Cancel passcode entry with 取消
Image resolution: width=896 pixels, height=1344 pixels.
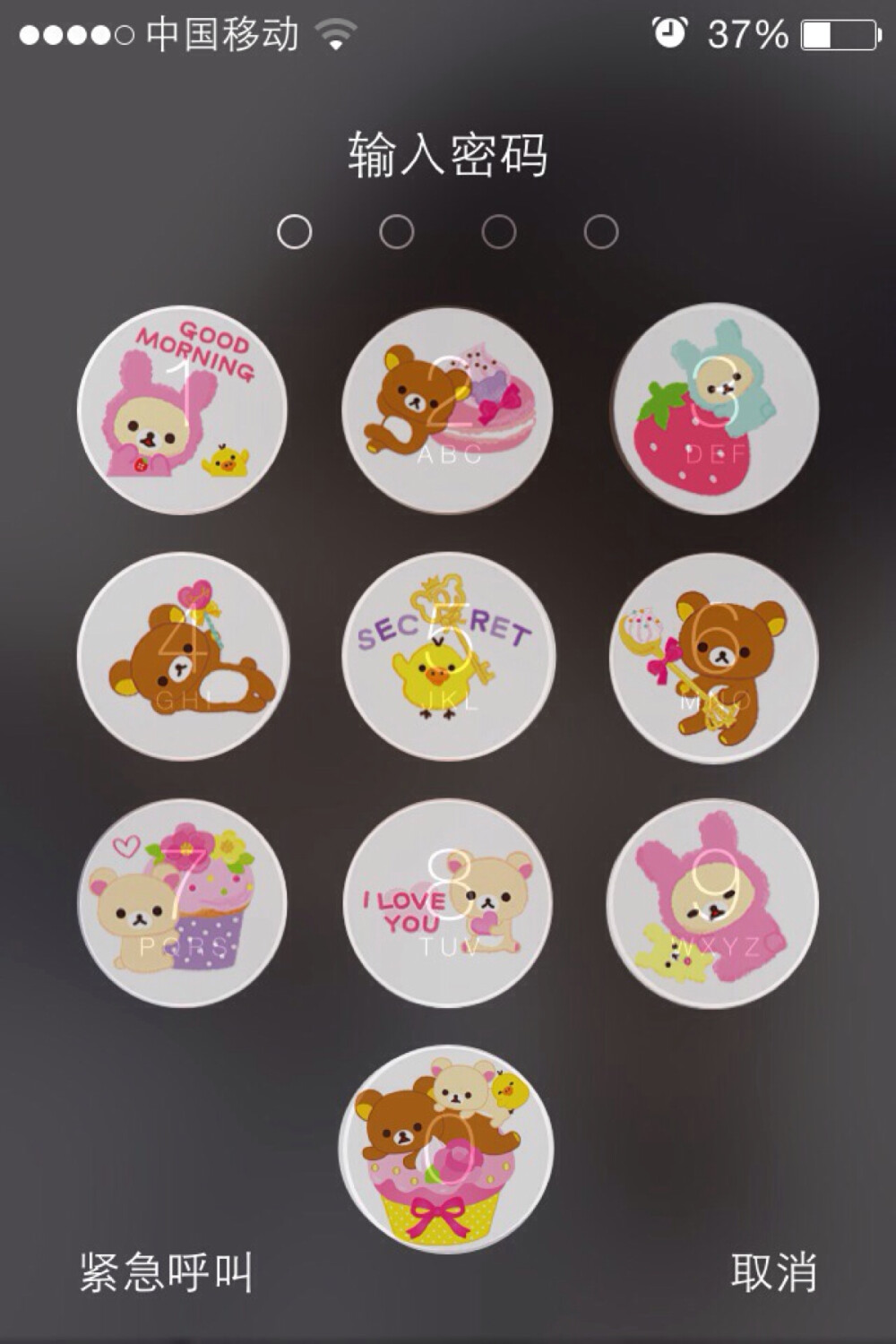[x=773, y=1272]
